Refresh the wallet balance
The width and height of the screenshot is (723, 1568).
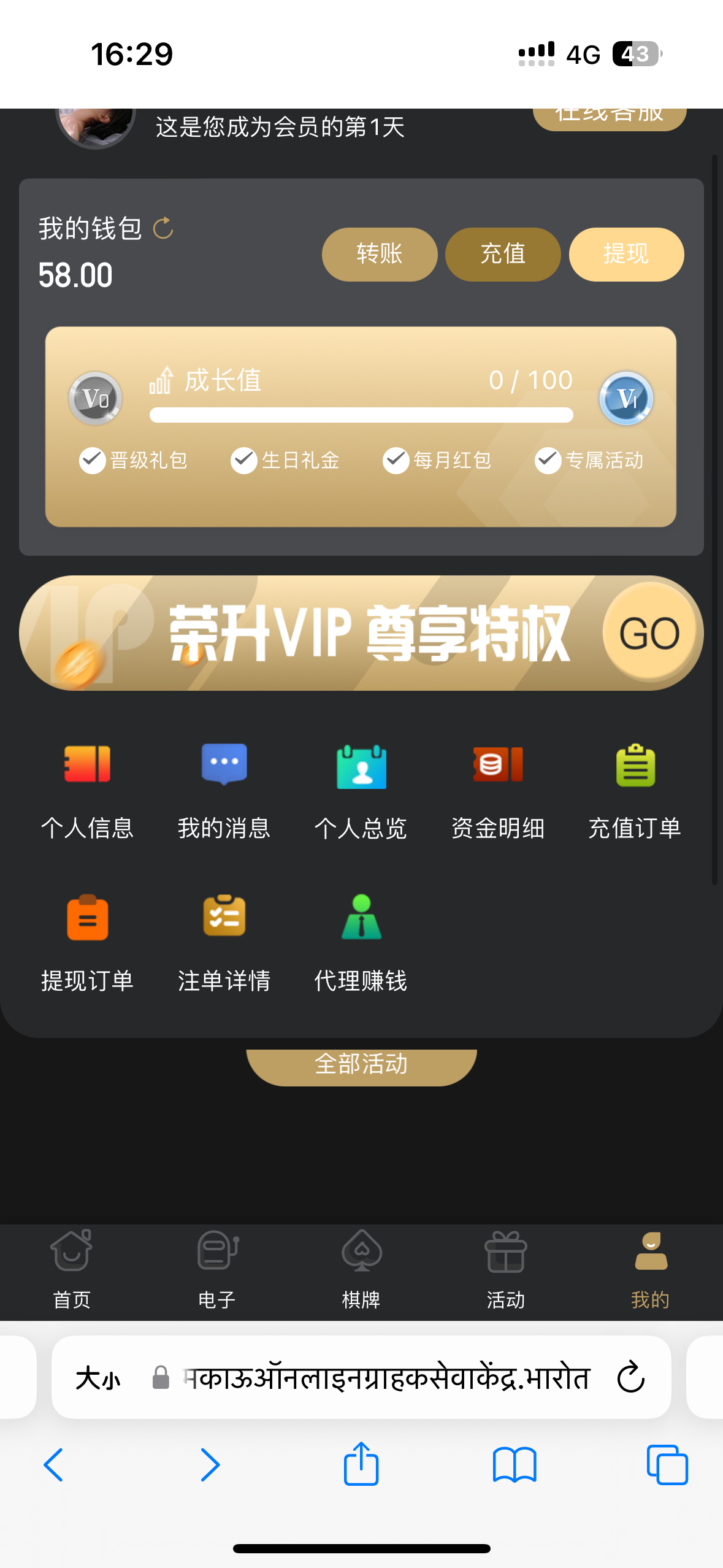click(163, 229)
